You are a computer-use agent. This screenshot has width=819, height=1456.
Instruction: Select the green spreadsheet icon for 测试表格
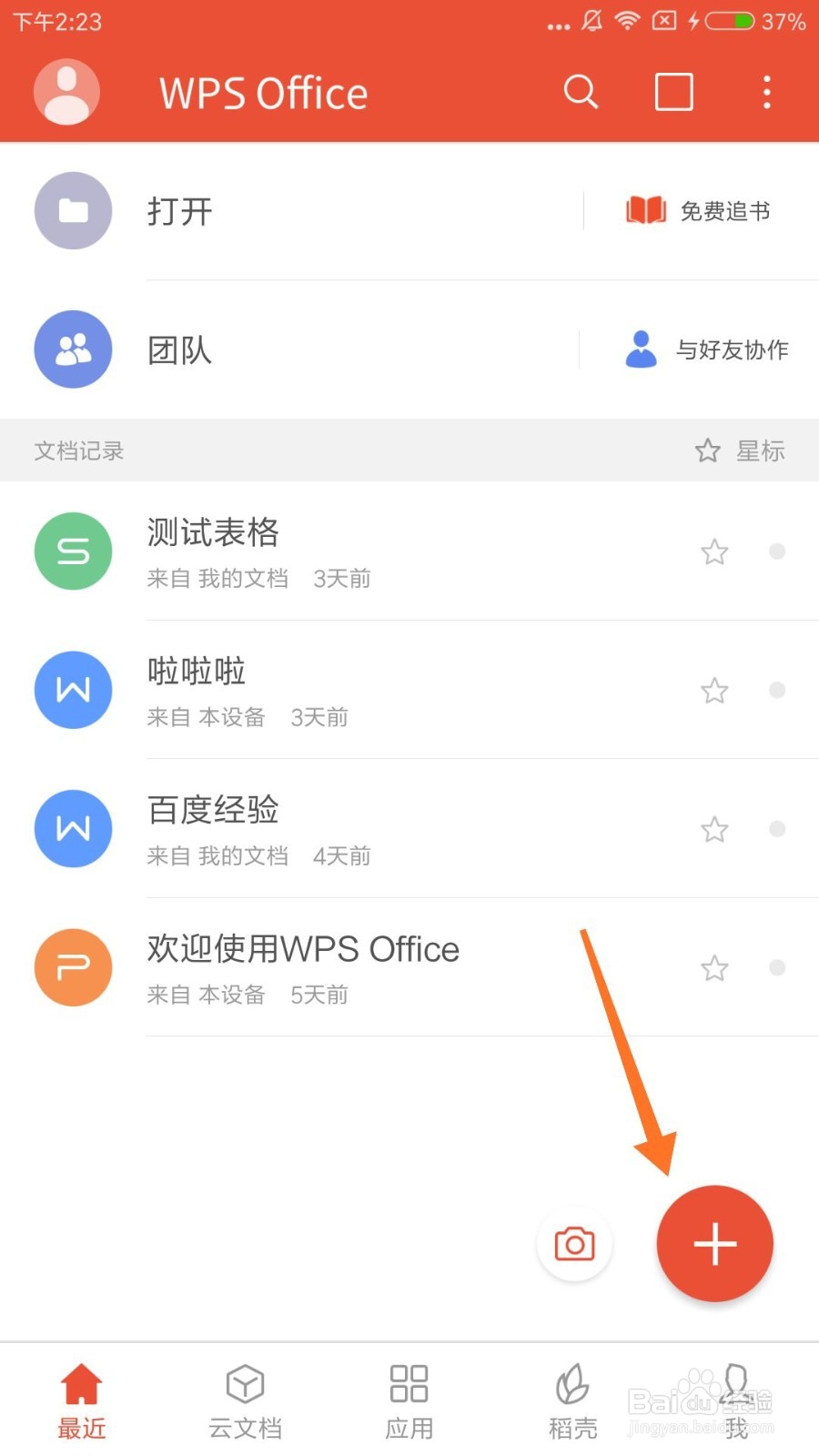[x=73, y=551]
